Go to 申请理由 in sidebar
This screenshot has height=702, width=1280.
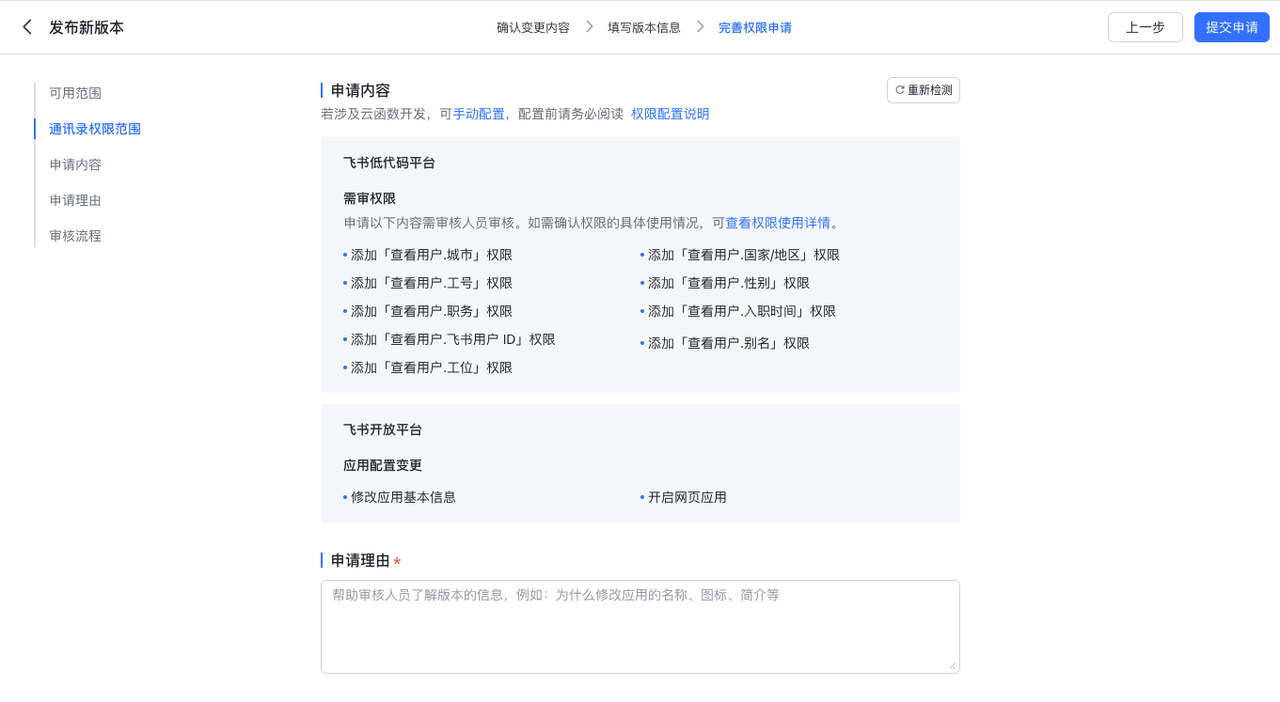(75, 200)
